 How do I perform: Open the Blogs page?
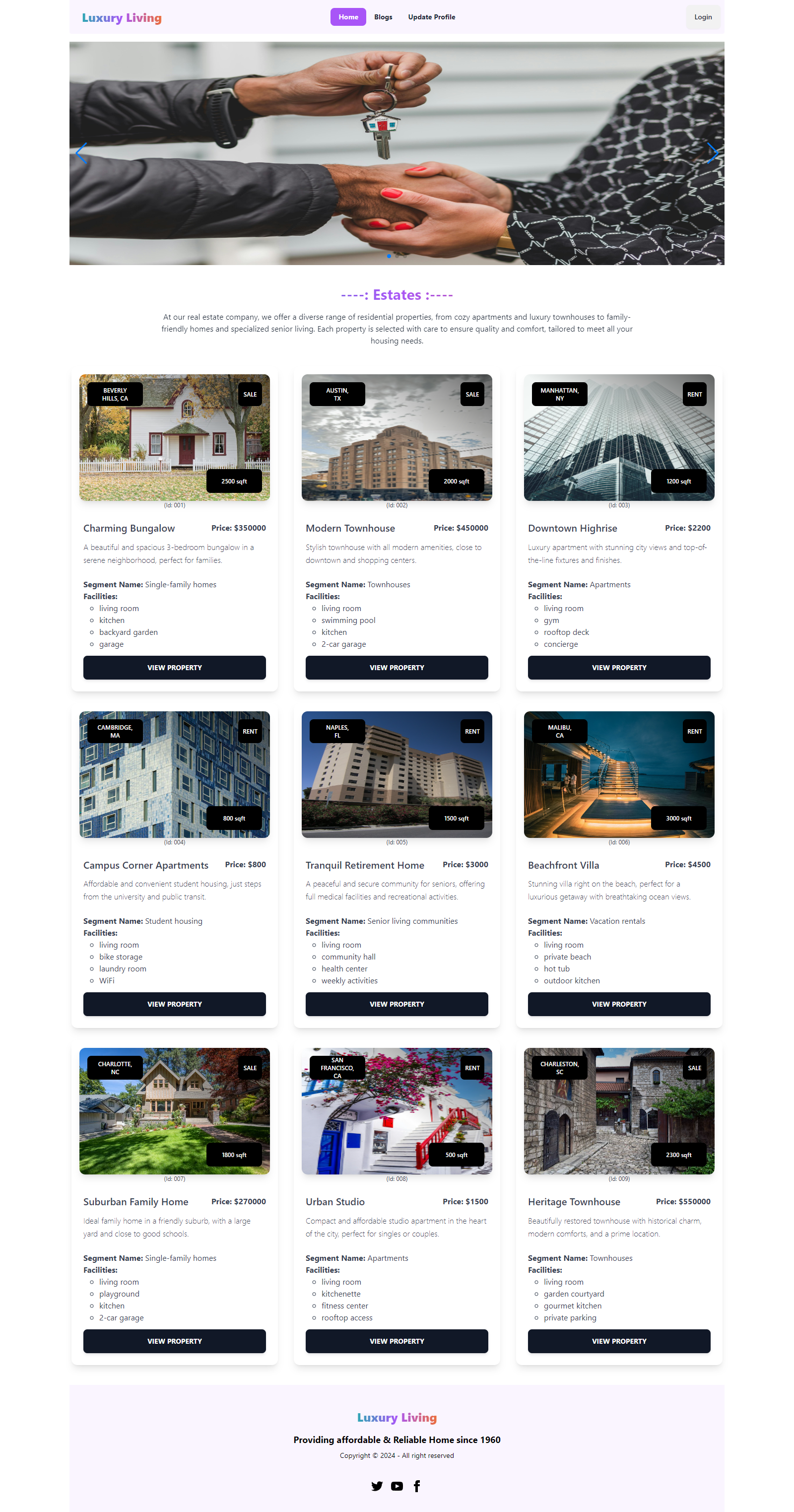[x=383, y=17]
